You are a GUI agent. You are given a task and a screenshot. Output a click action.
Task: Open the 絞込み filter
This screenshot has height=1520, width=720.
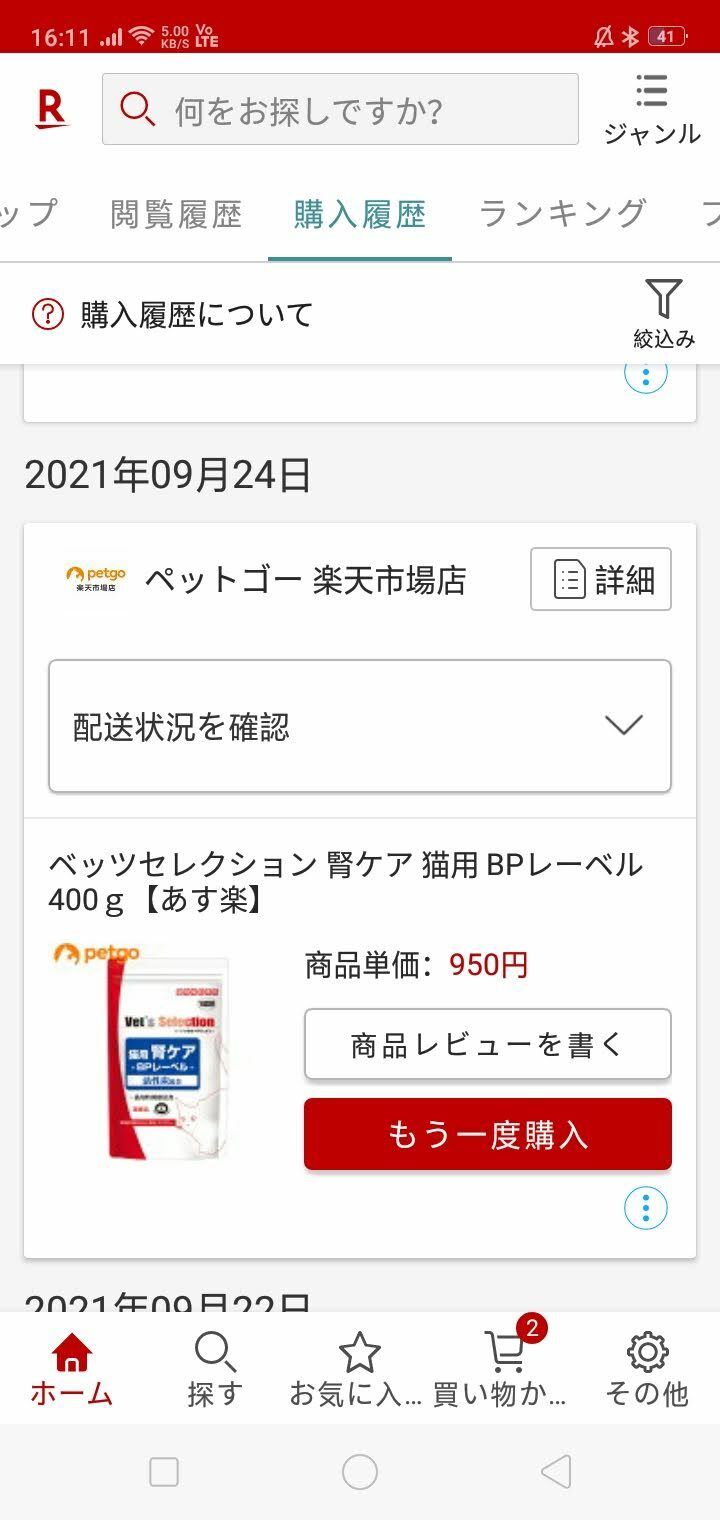(664, 314)
